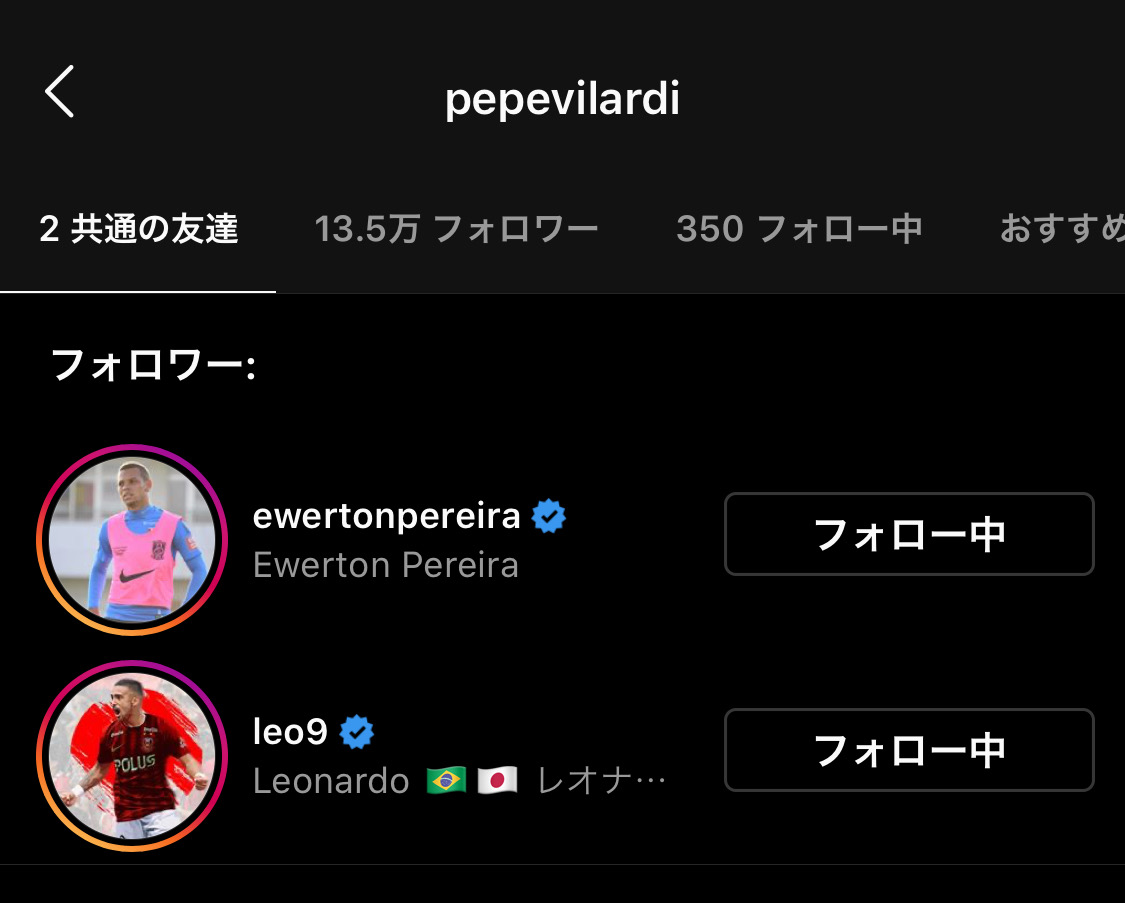Select the 2 共通の友達 tab
This screenshot has width=1125, height=903.
click(x=138, y=229)
